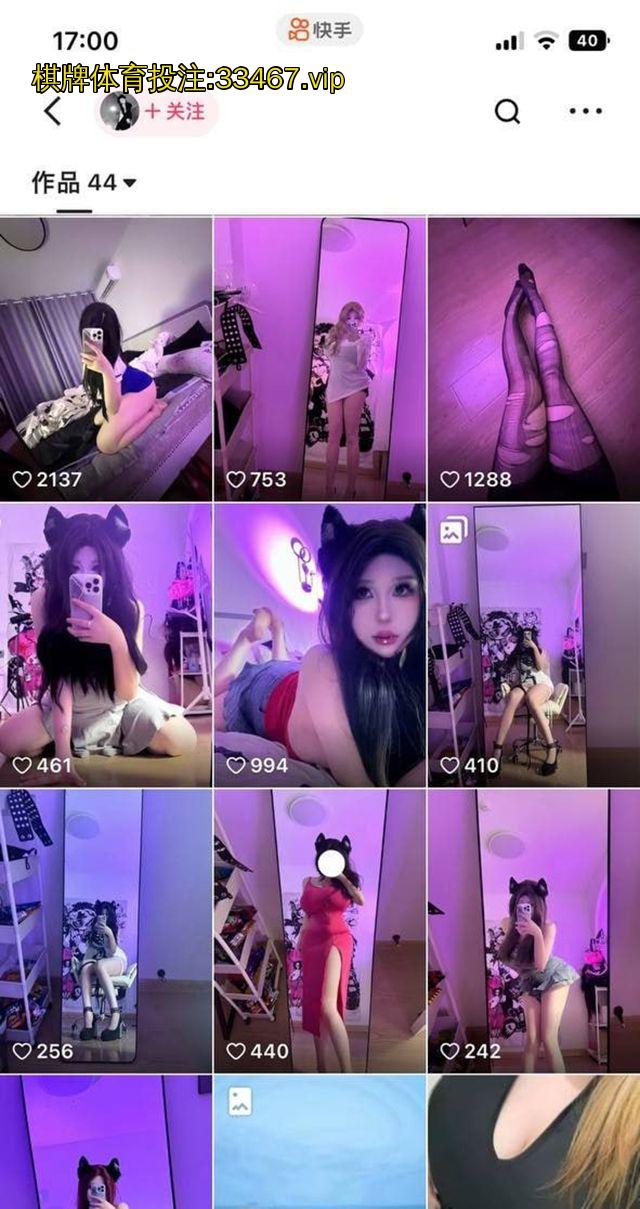The image size is (640, 1209).
Task: Open the post with 256 likes
Action: (x=106, y=930)
